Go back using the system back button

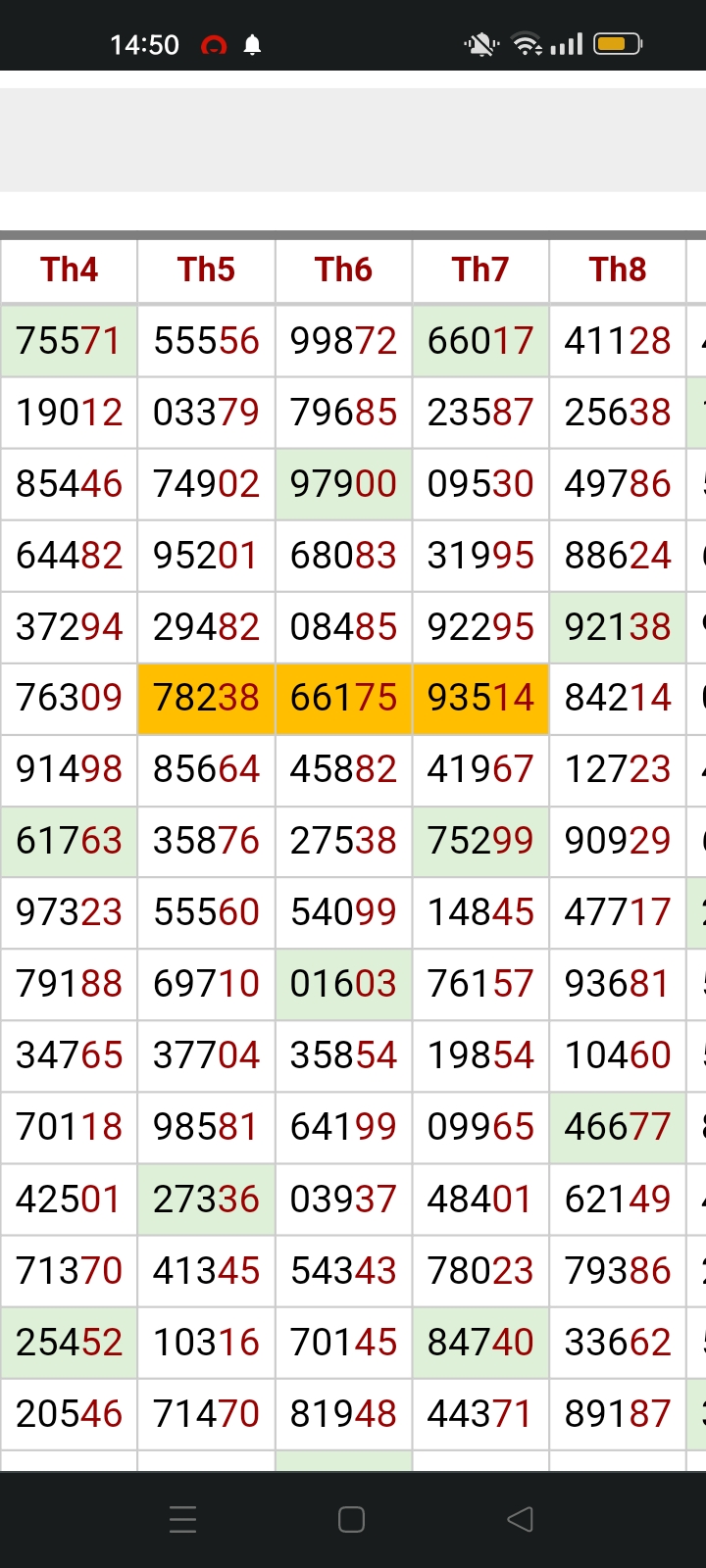click(x=520, y=1519)
